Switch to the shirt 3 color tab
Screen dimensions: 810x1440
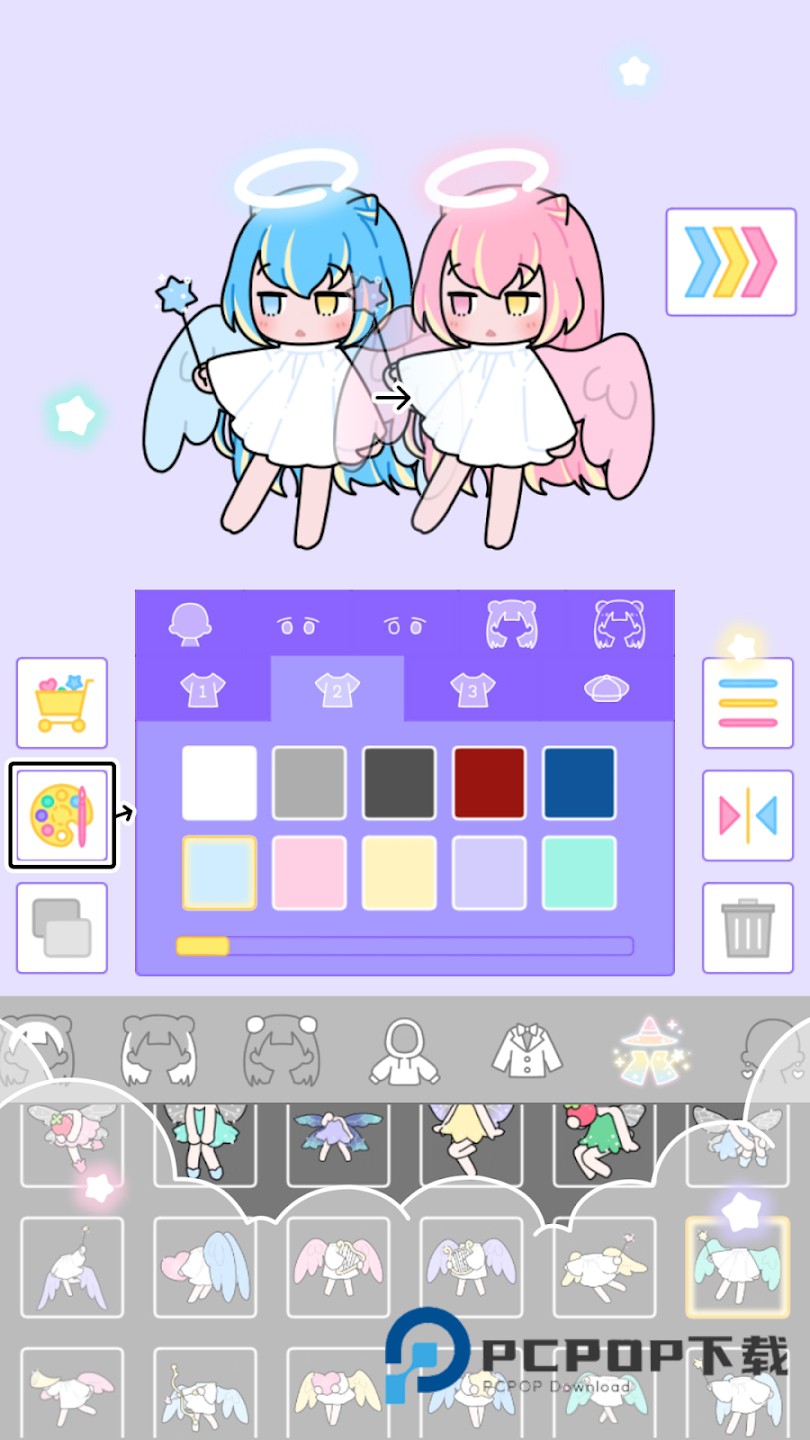[x=472, y=689]
